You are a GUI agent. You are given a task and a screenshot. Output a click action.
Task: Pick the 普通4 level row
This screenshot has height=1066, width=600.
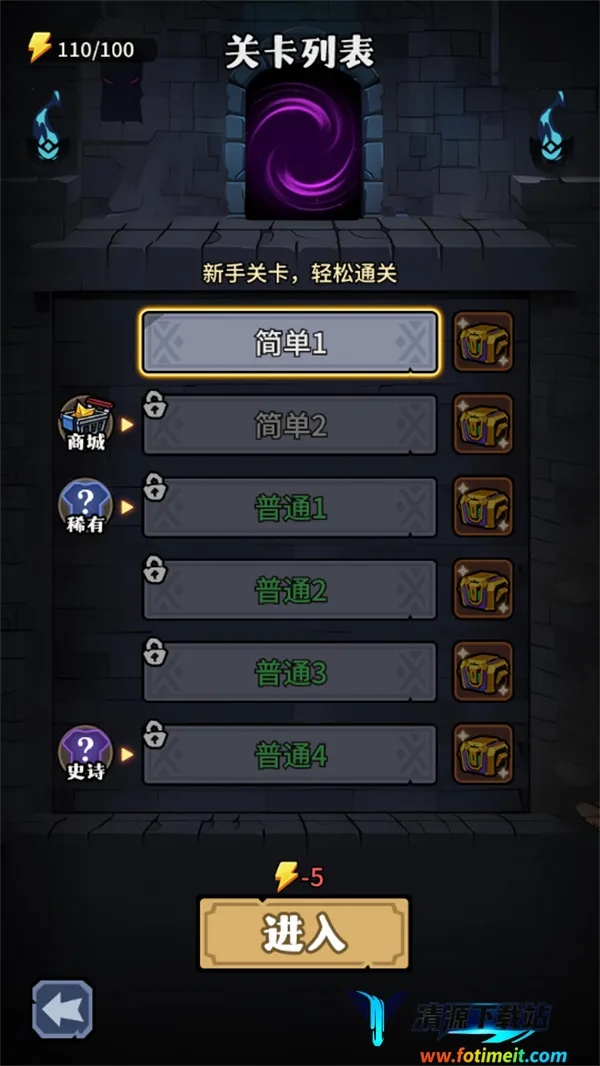pos(290,755)
